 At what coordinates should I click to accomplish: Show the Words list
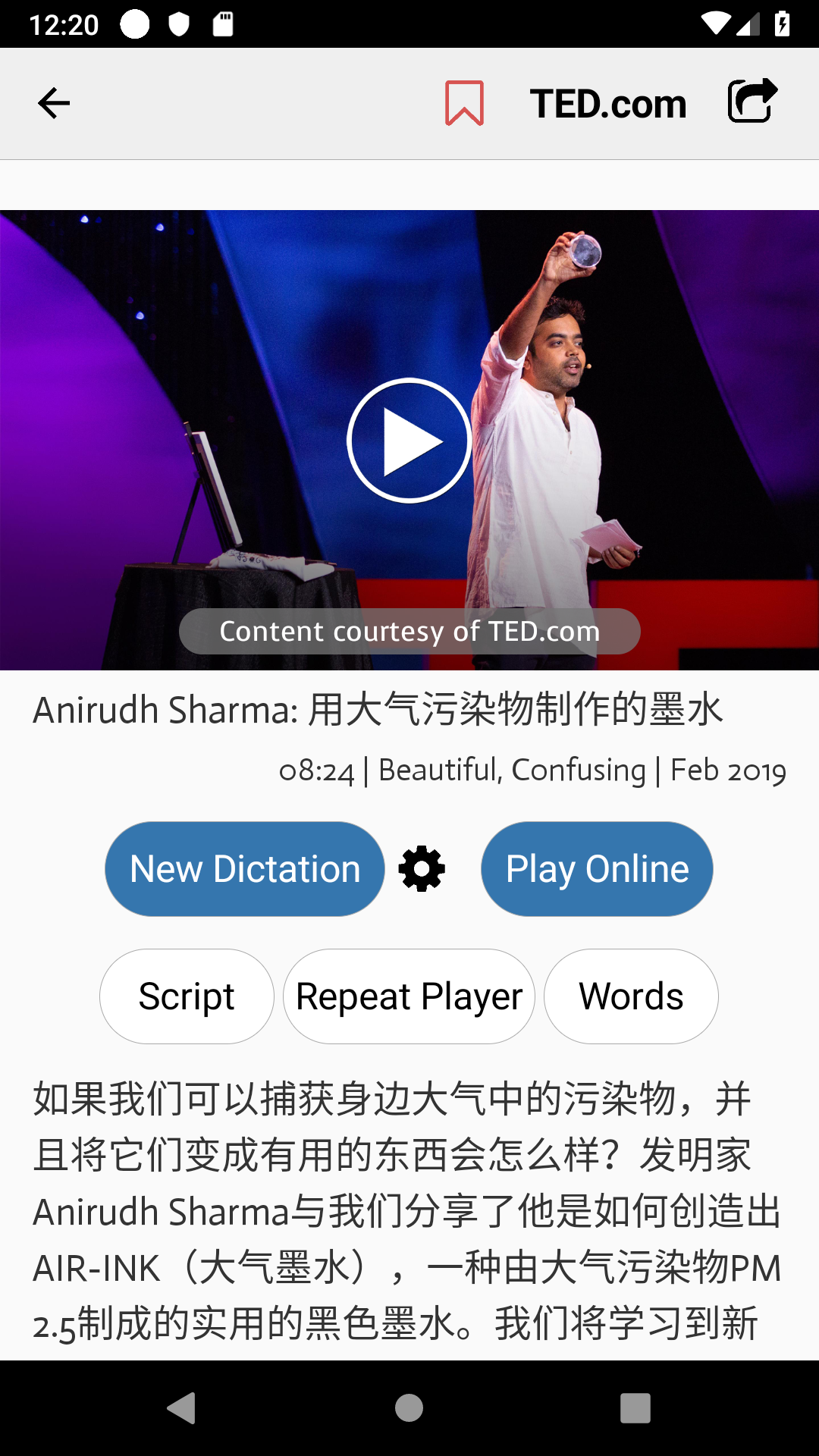coord(630,996)
